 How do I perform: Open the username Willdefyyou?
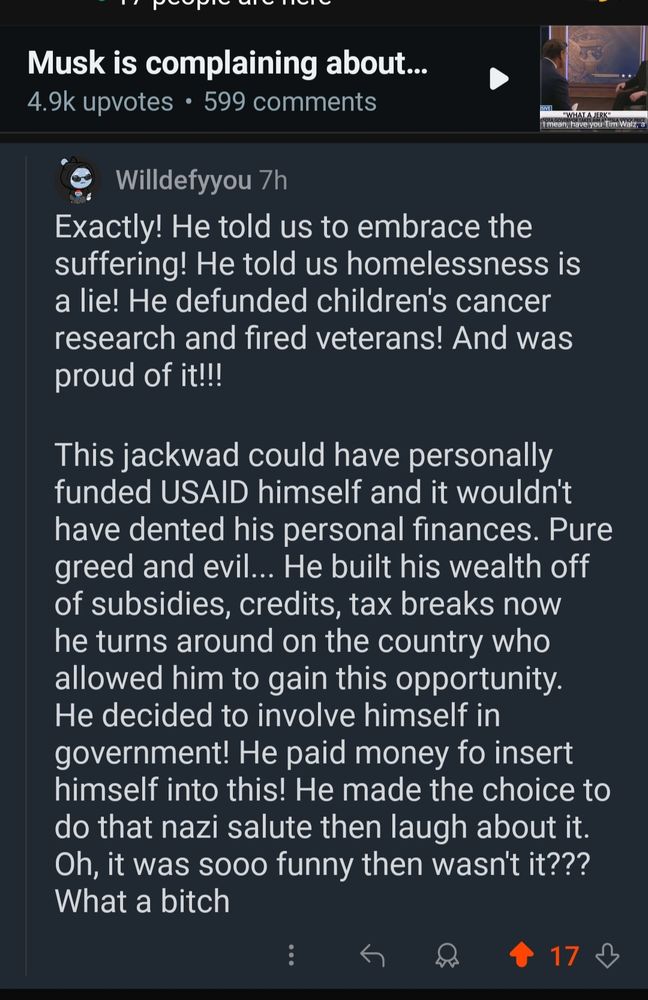[x=184, y=180]
